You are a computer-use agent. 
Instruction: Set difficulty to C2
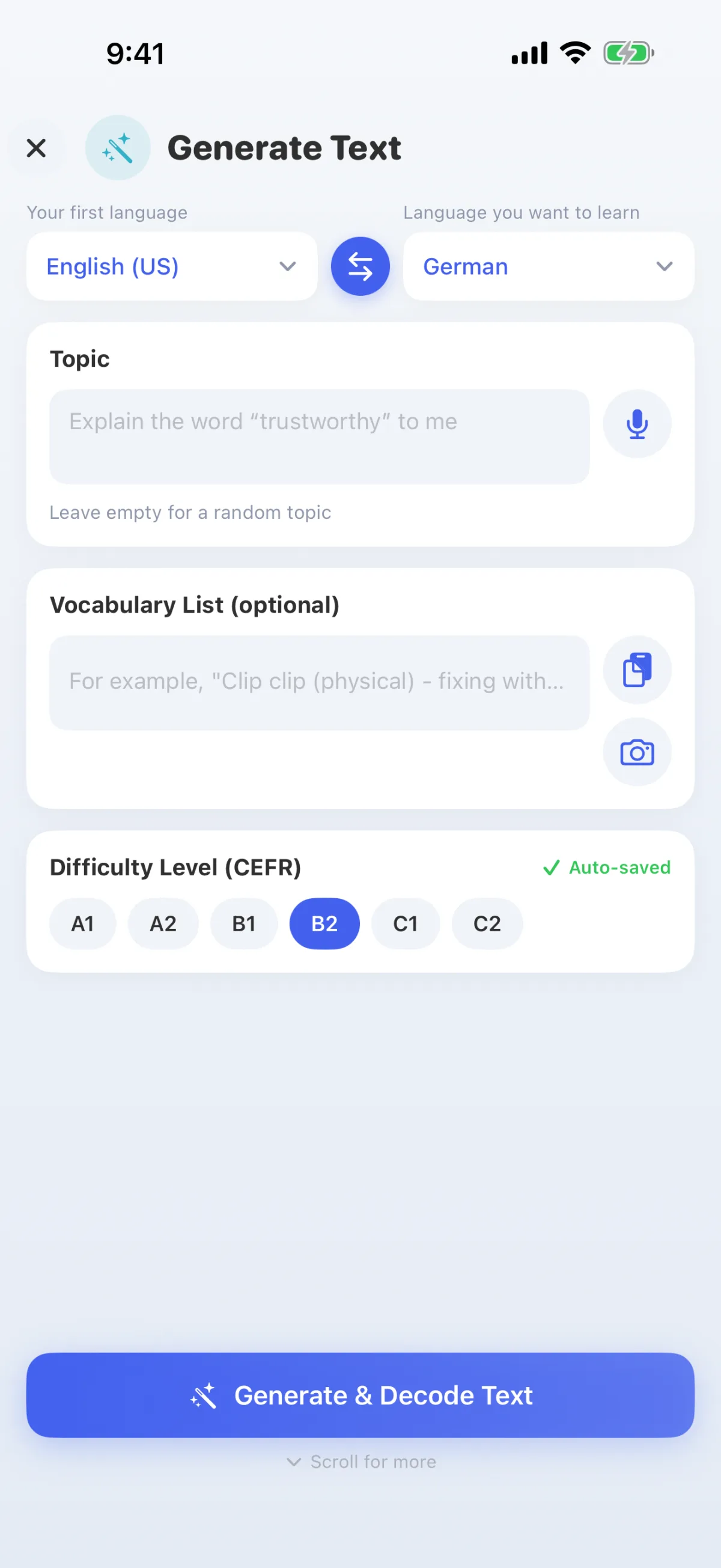tap(487, 923)
